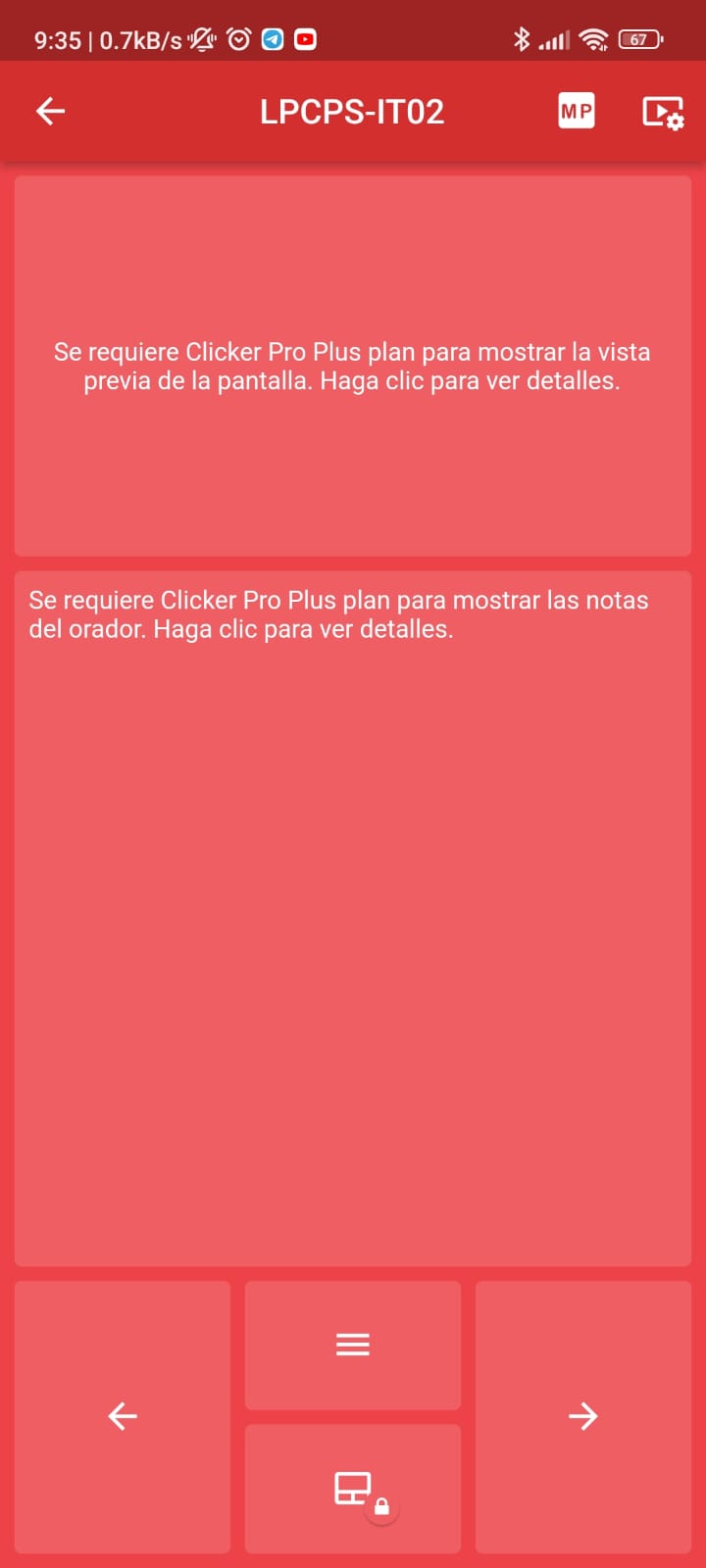Viewport: 706px width, 1568px height.
Task: Tap the locked touchpad button
Action: tap(353, 1489)
